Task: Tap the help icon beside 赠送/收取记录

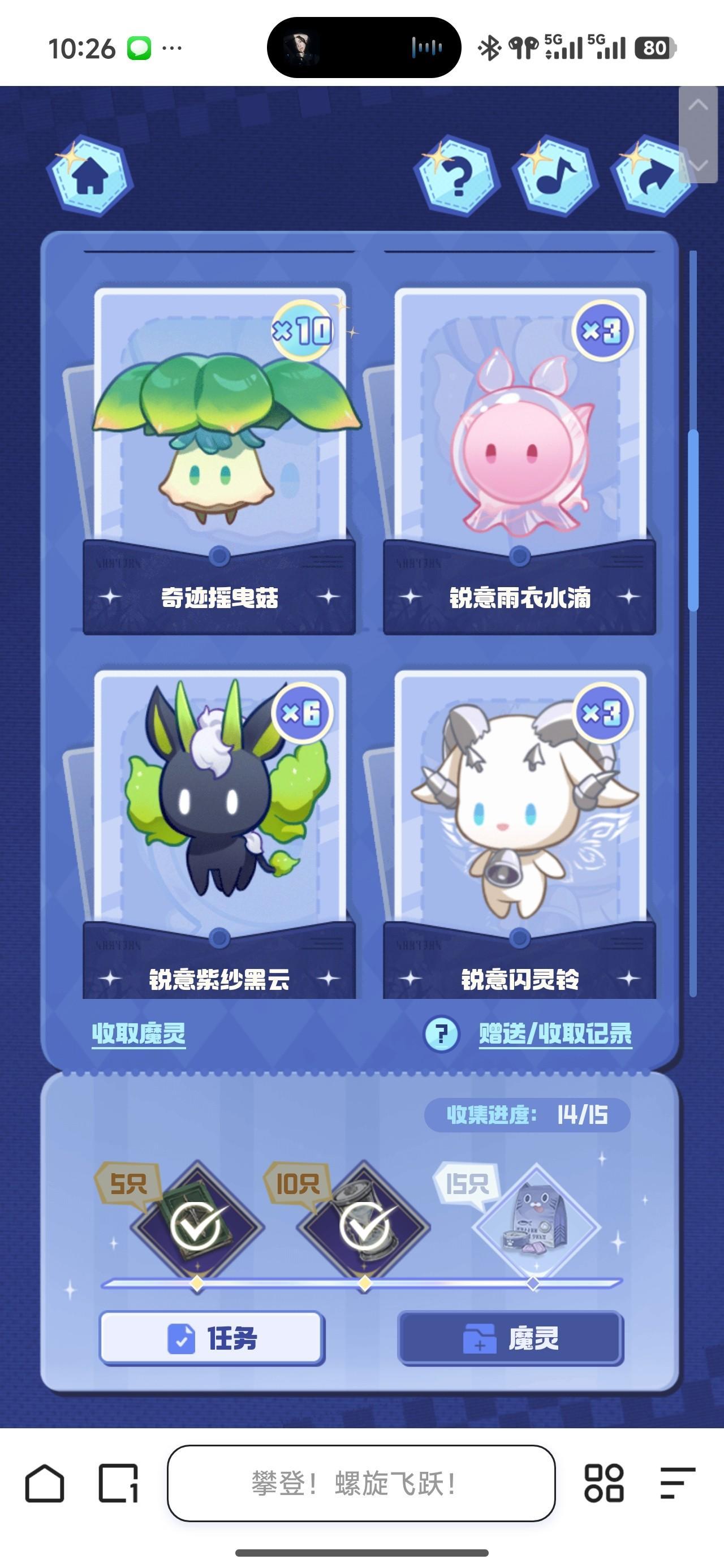Action: click(441, 1033)
